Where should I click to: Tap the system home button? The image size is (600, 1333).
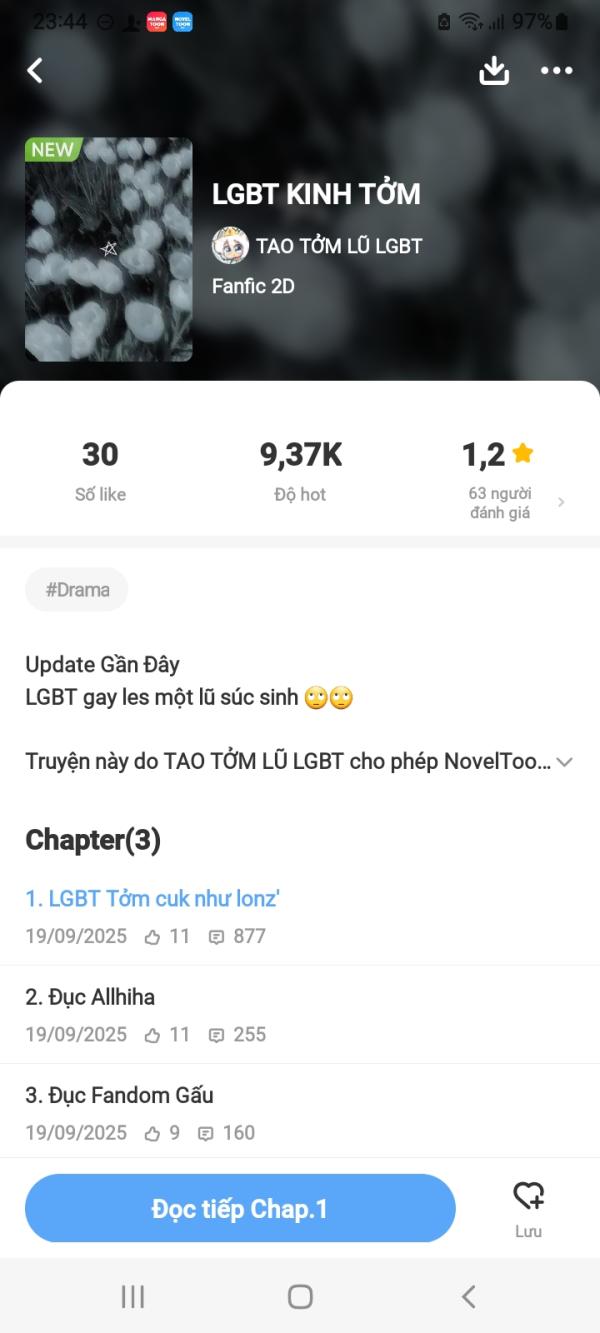[300, 1297]
